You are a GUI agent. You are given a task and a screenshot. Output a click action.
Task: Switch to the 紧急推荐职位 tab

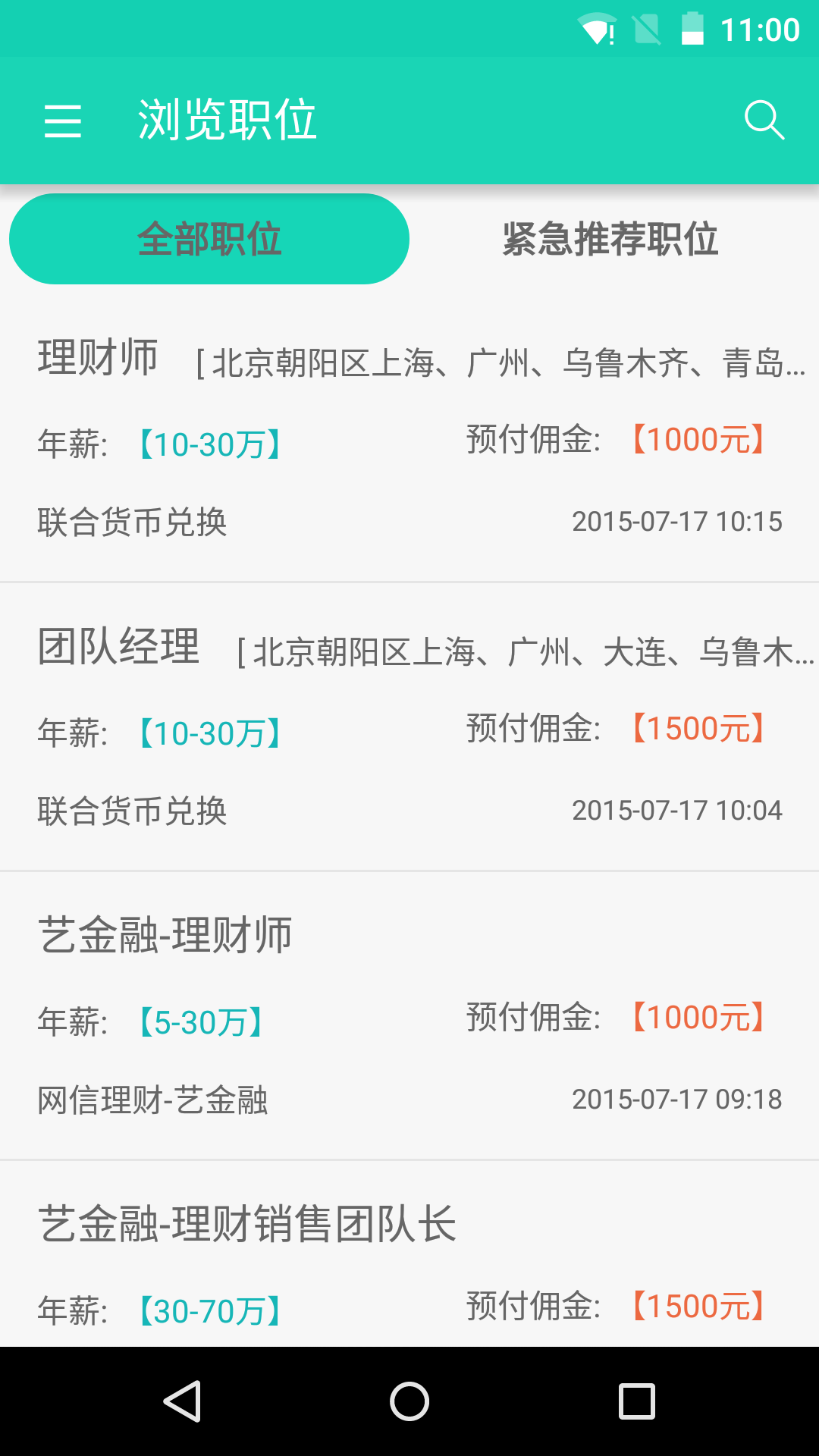(610, 240)
